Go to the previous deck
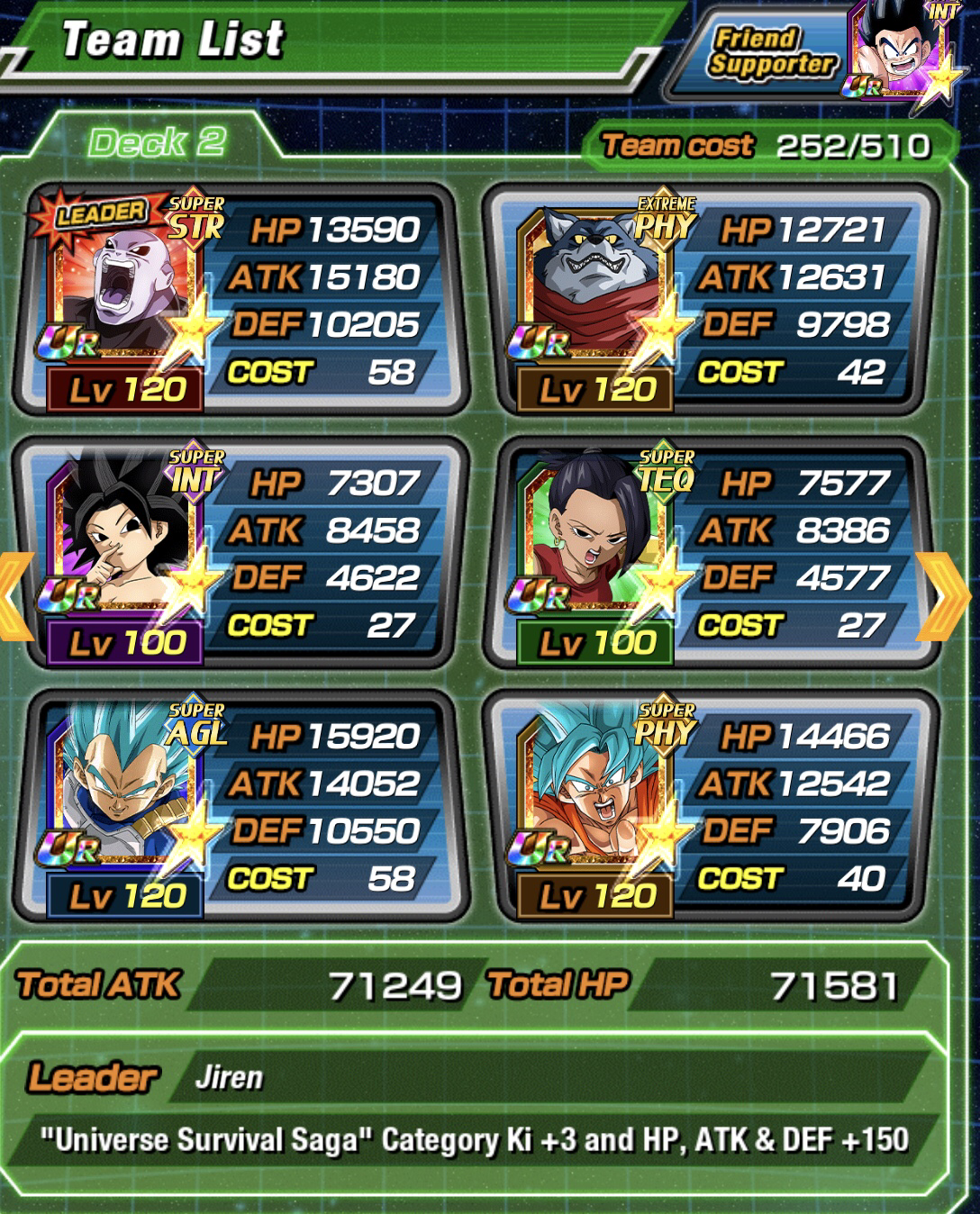This screenshot has height=1214, width=980. [15, 595]
